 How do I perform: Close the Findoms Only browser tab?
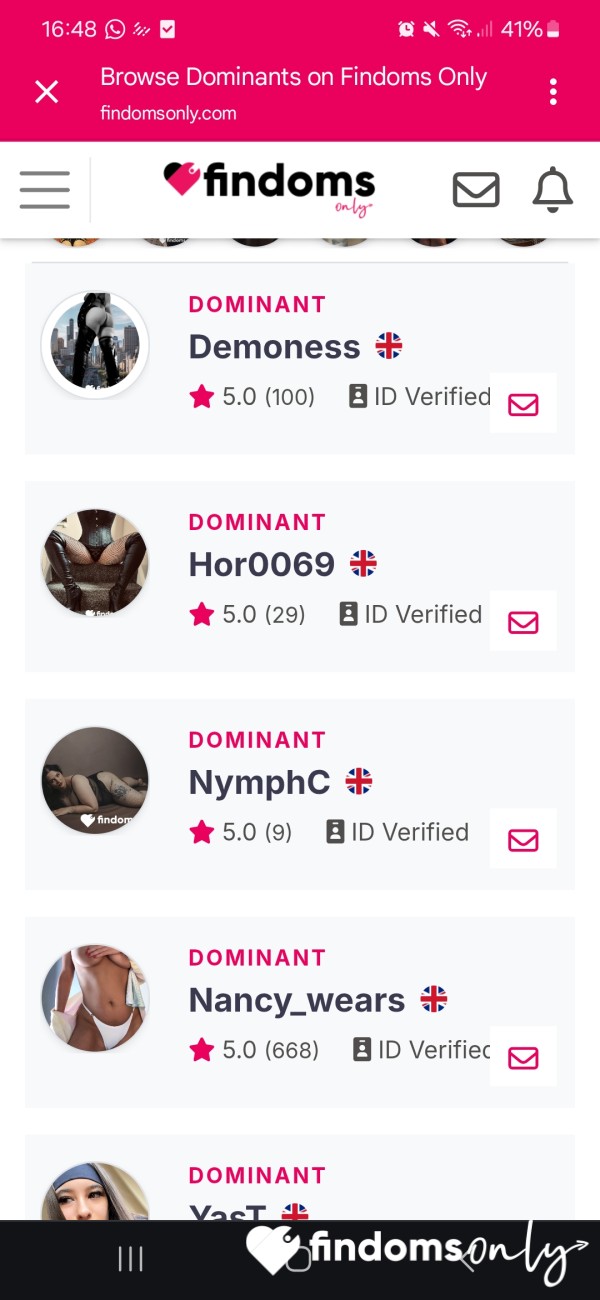(46, 92)
